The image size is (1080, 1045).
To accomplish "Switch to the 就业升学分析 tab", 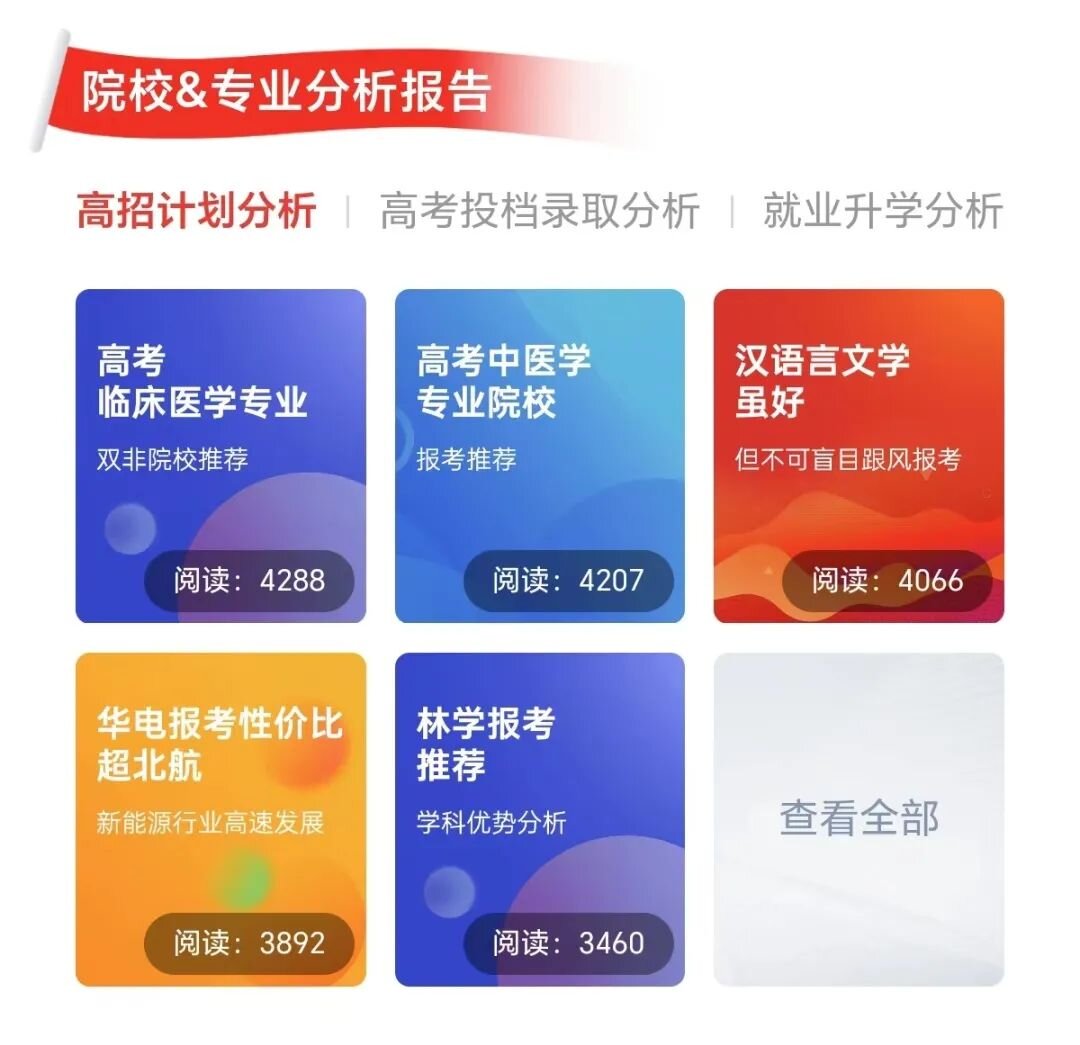I will click(x=883, y=212).
